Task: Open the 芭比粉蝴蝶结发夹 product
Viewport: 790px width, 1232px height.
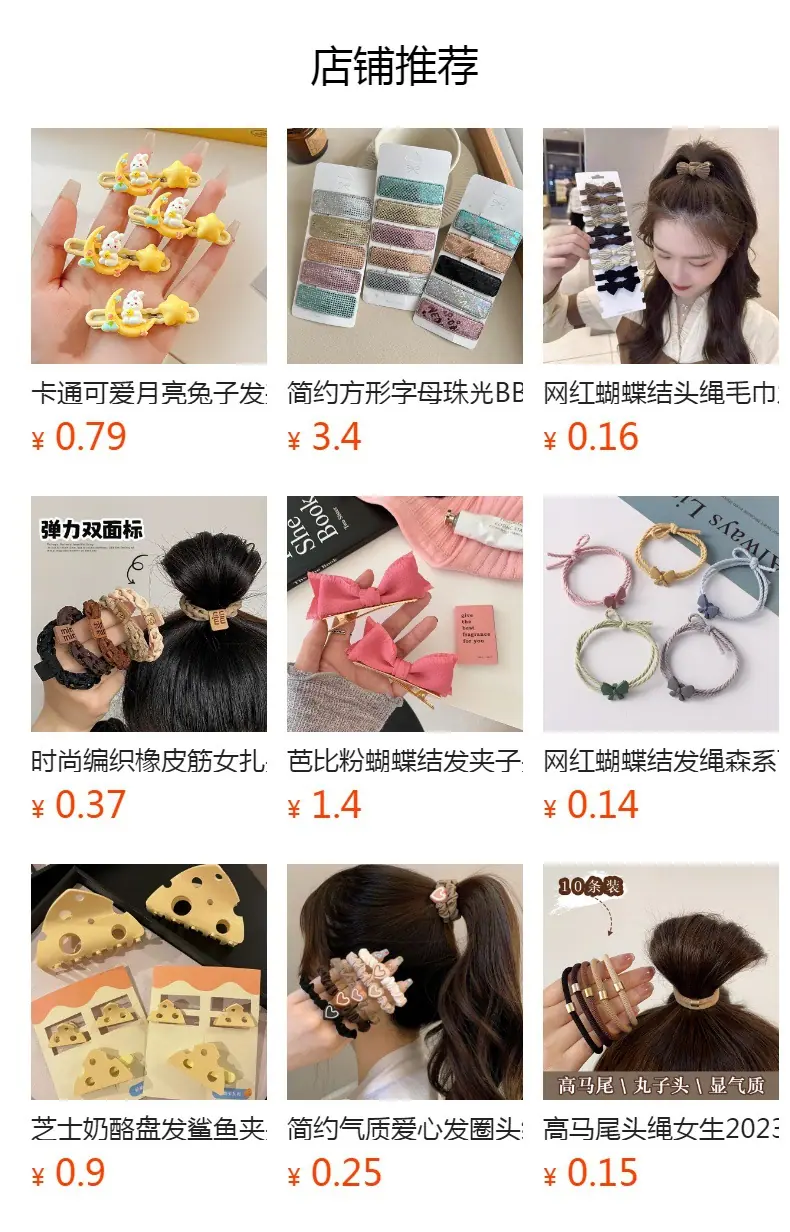Action: [x=405, y=660]
